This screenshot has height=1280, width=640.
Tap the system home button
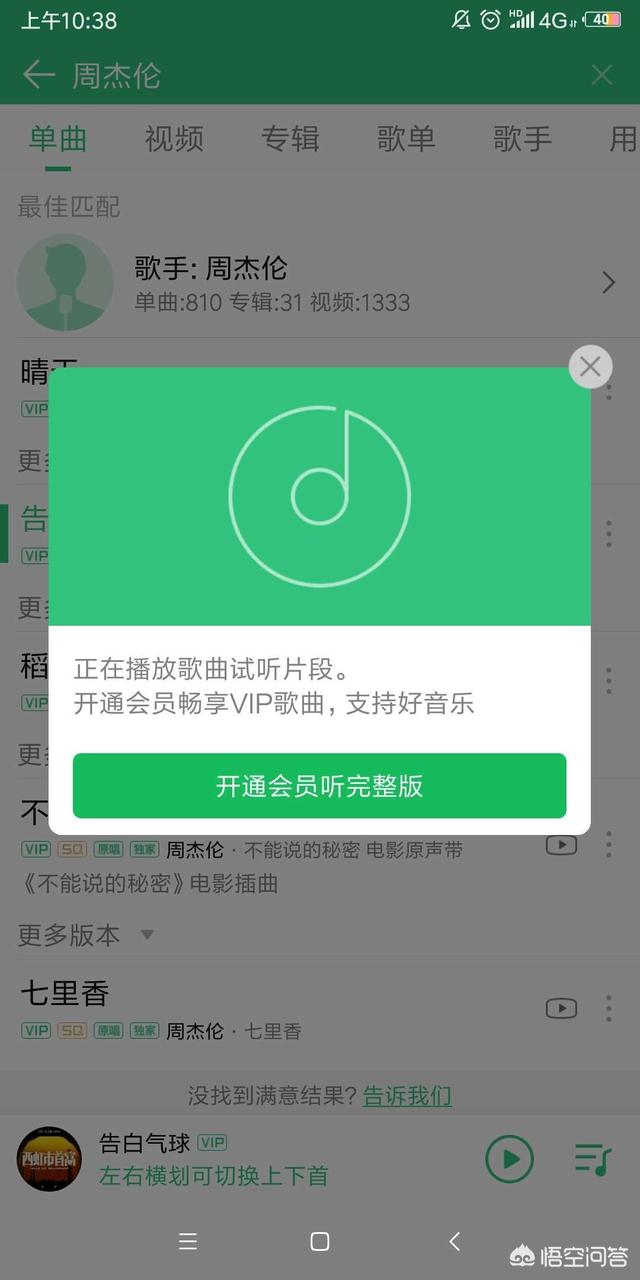(x=320, y=1241)
